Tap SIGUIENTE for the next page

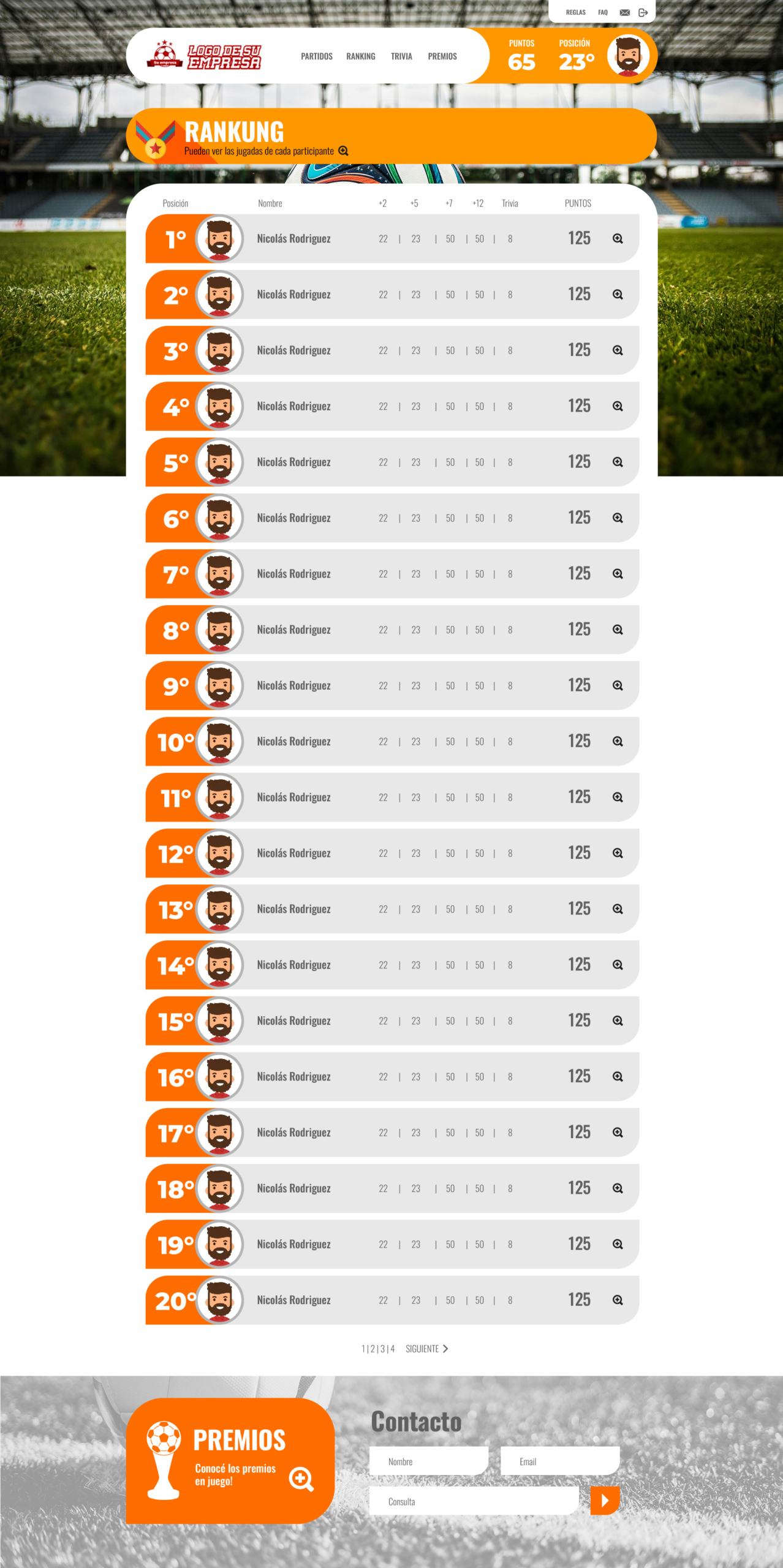pyautogui.click(x=426, y=1349)
